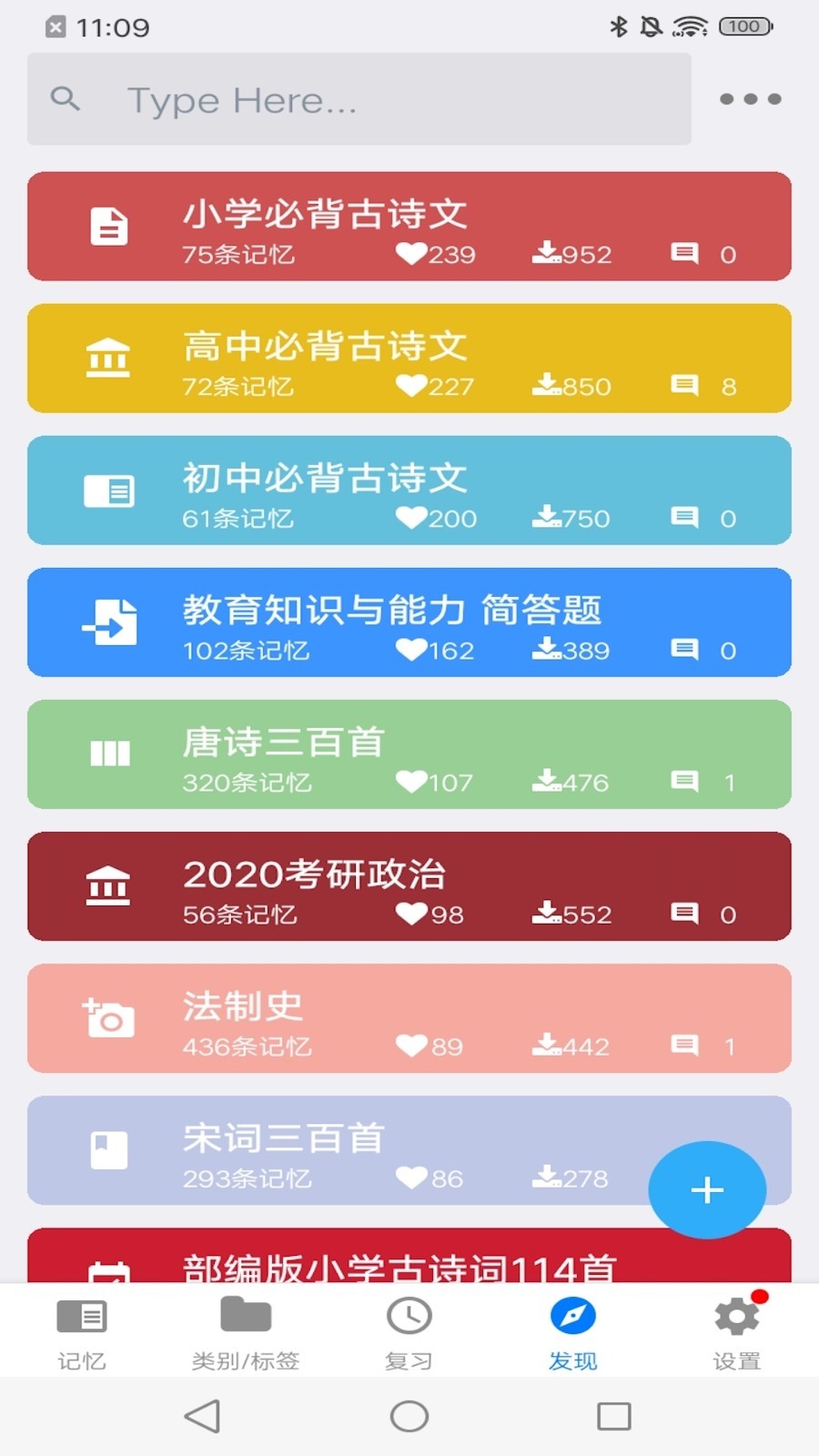Image resolution: width=819 pixels, height=1456 pixels.
Task: Click the document icon on 小学必背古诗文 card
Action: point(109,227)
